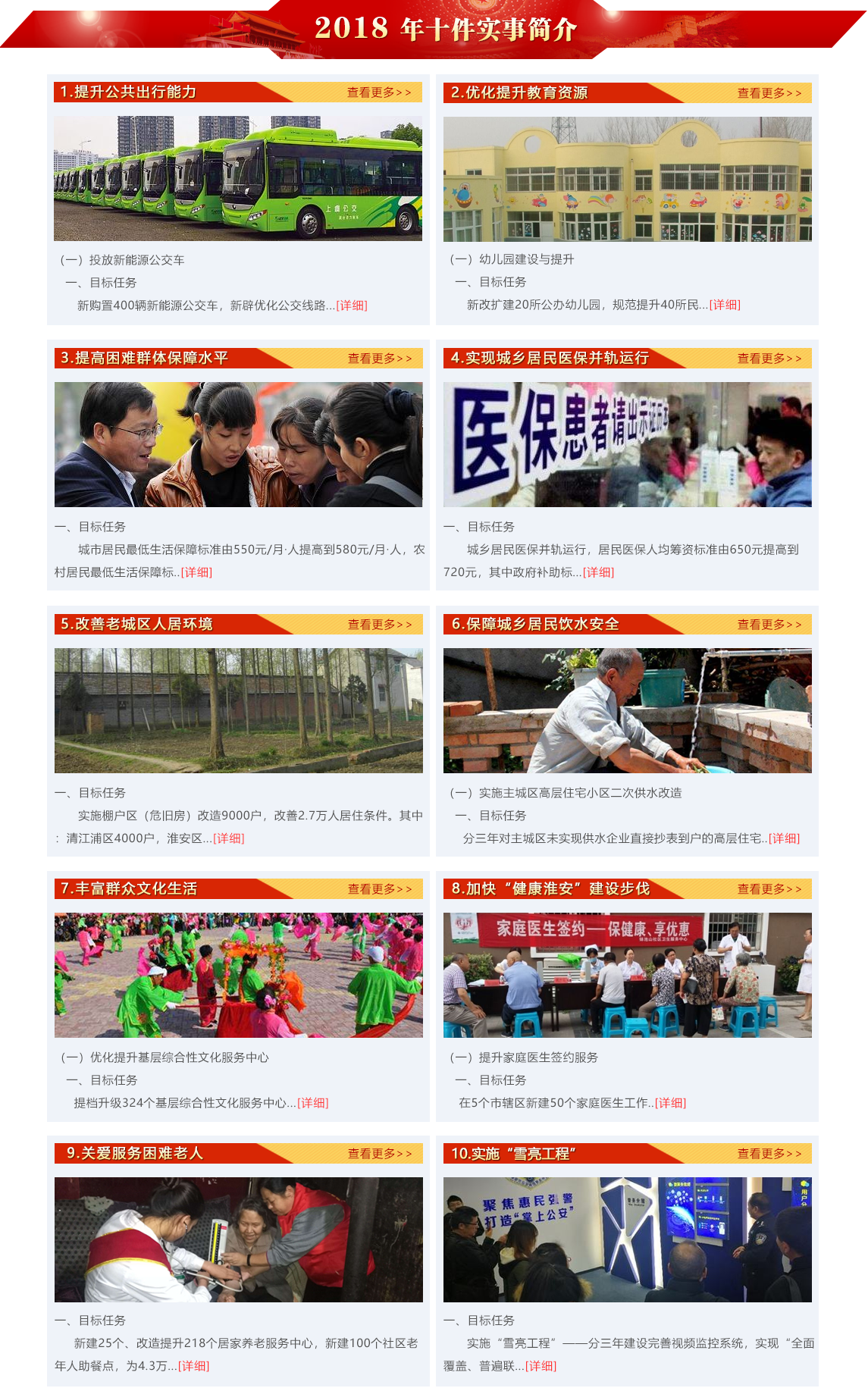The image size is (868, 1388).
Task: Tap 详细 link under 文化服务中心 text
Action: 312,1103
